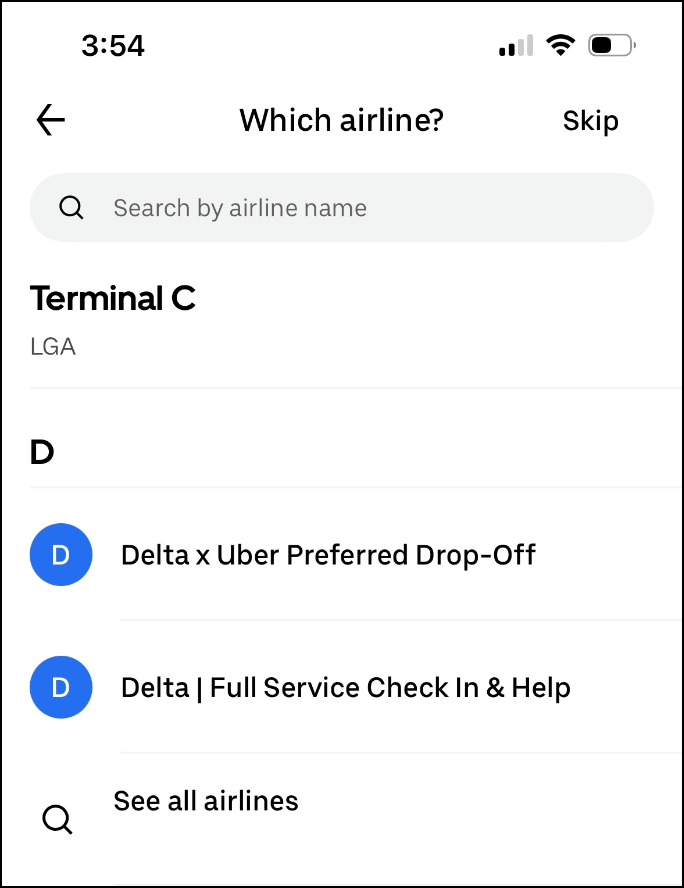This screenshot has width=684, height=888.
Task: Select Delta x Uber Preferred Drop-Off
Action: (328, 555)
